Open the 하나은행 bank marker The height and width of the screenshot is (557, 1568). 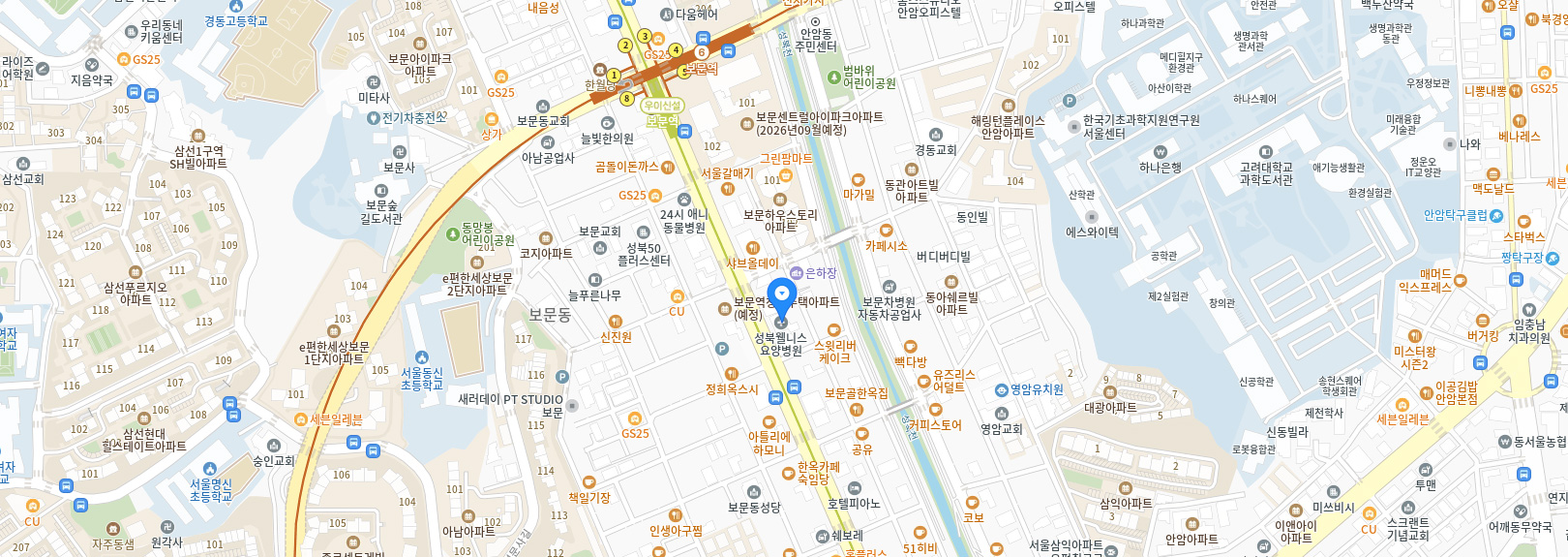(1161, 152)
